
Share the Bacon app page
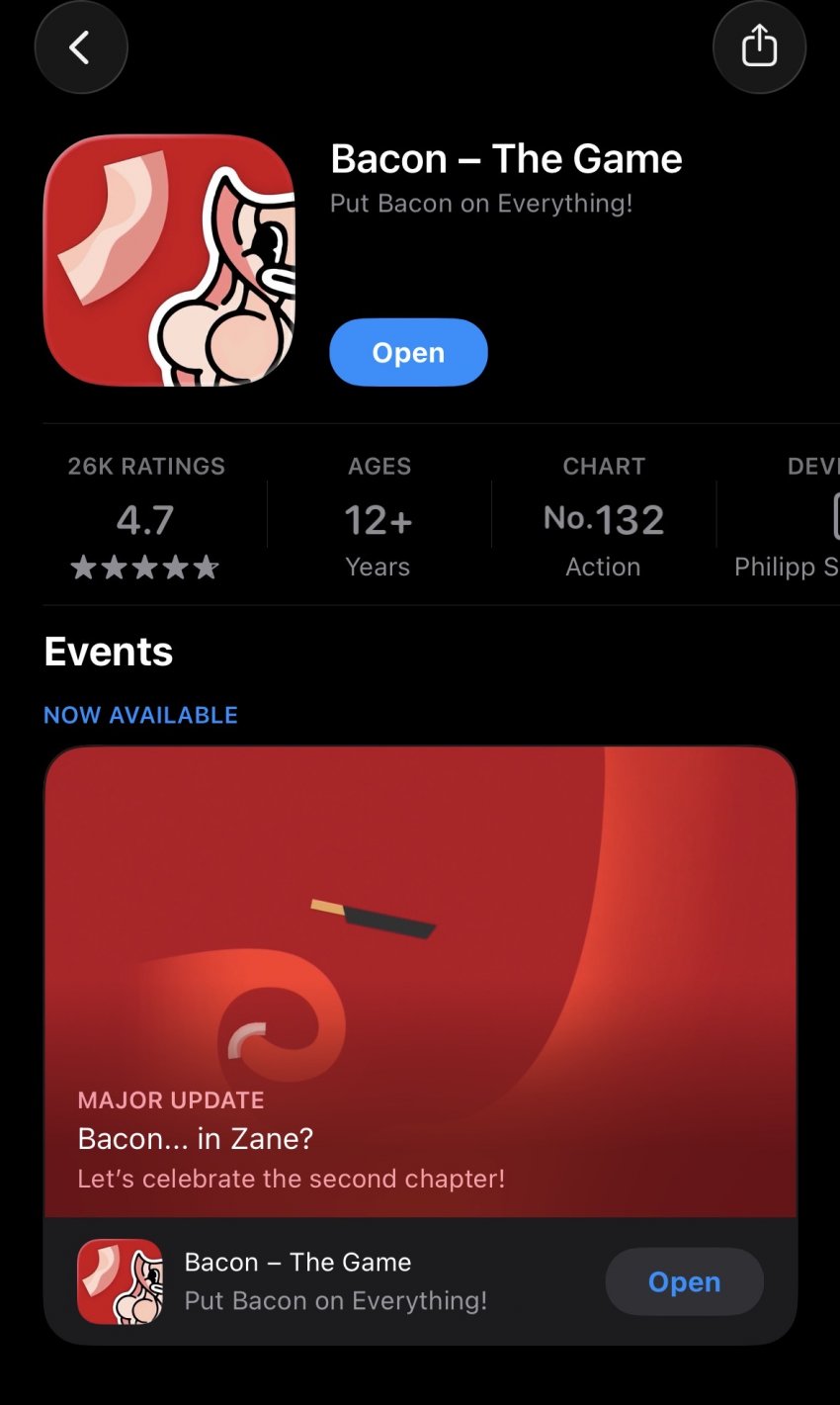(758, 46)
